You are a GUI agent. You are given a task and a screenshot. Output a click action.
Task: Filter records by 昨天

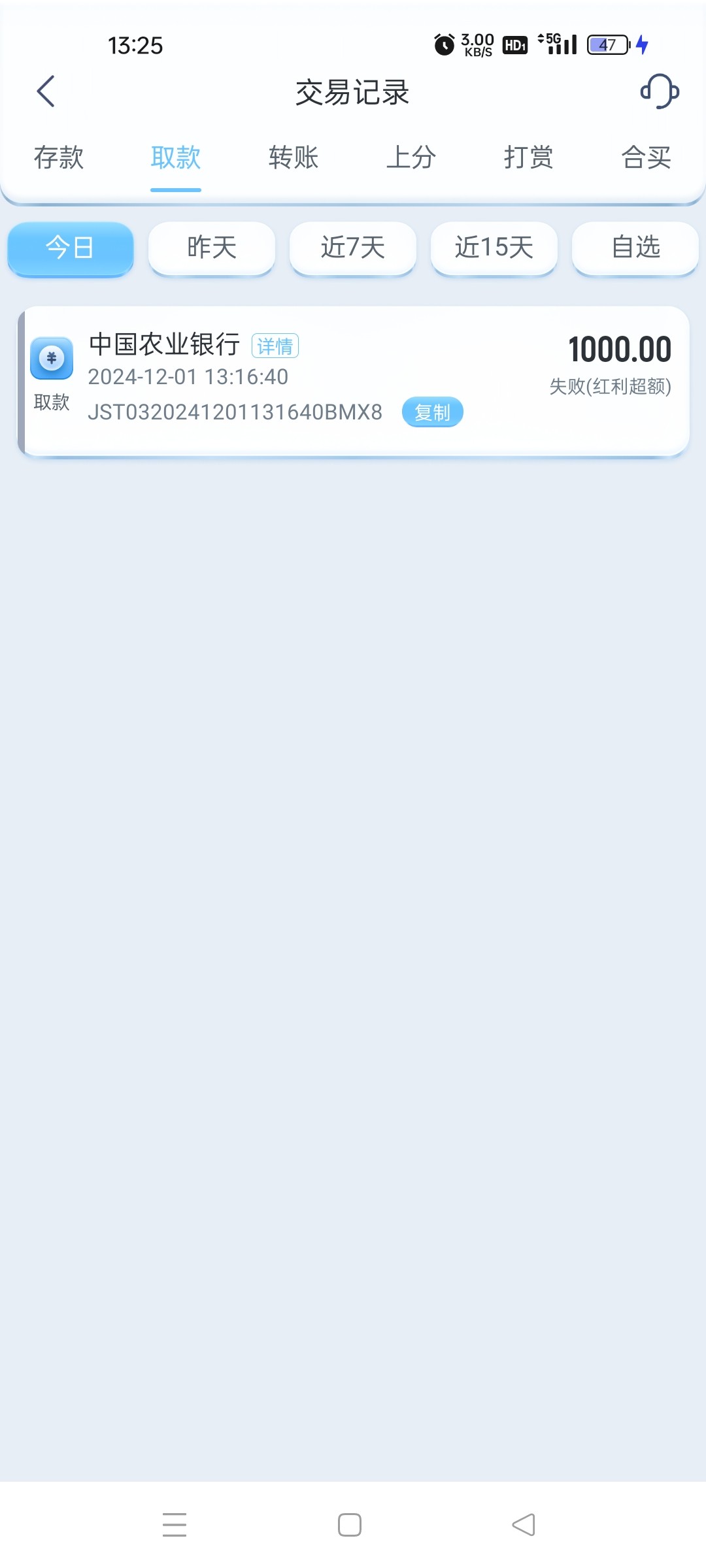[x=212, y=248]
